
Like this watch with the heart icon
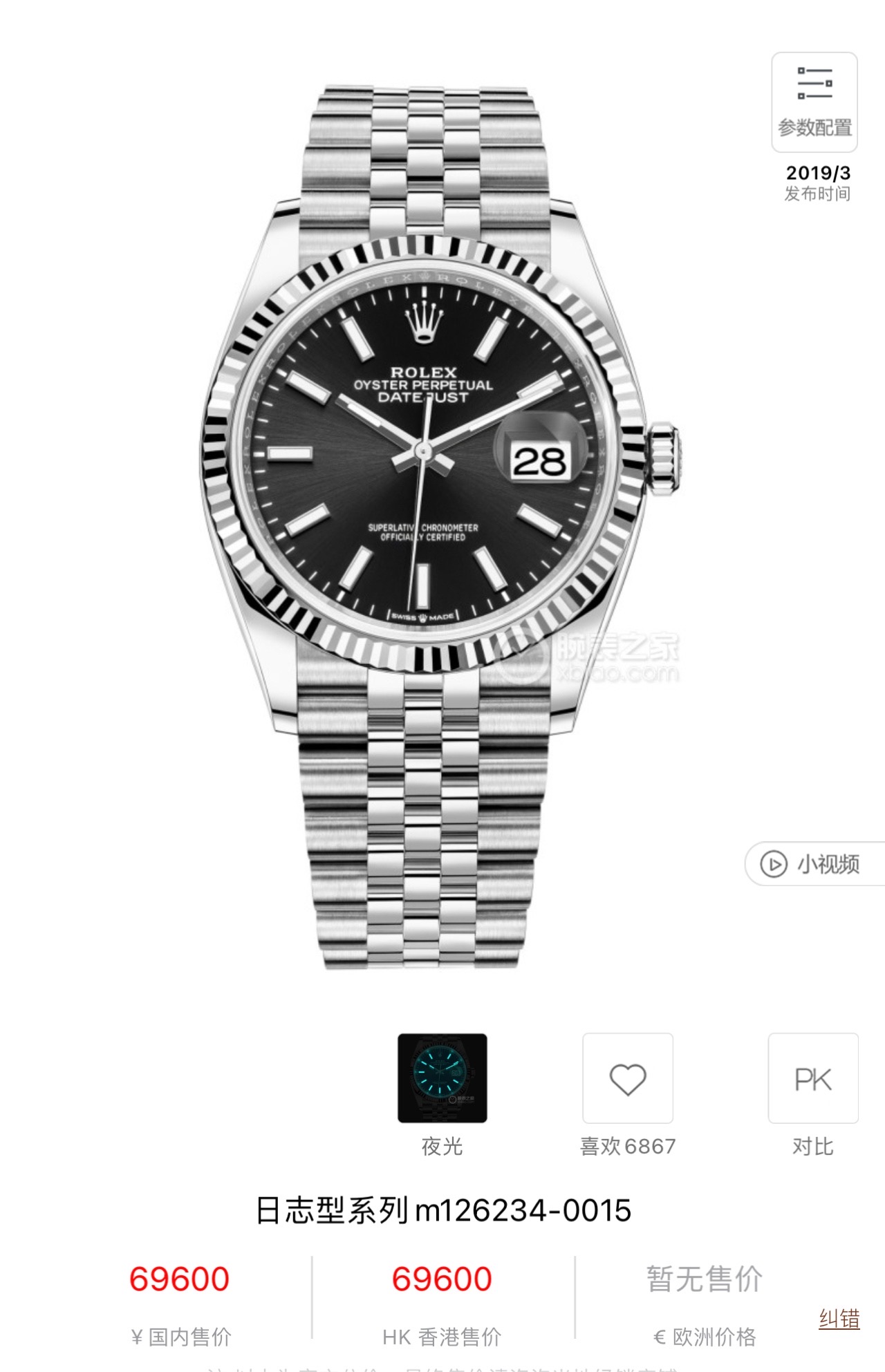click(627, 1078)
